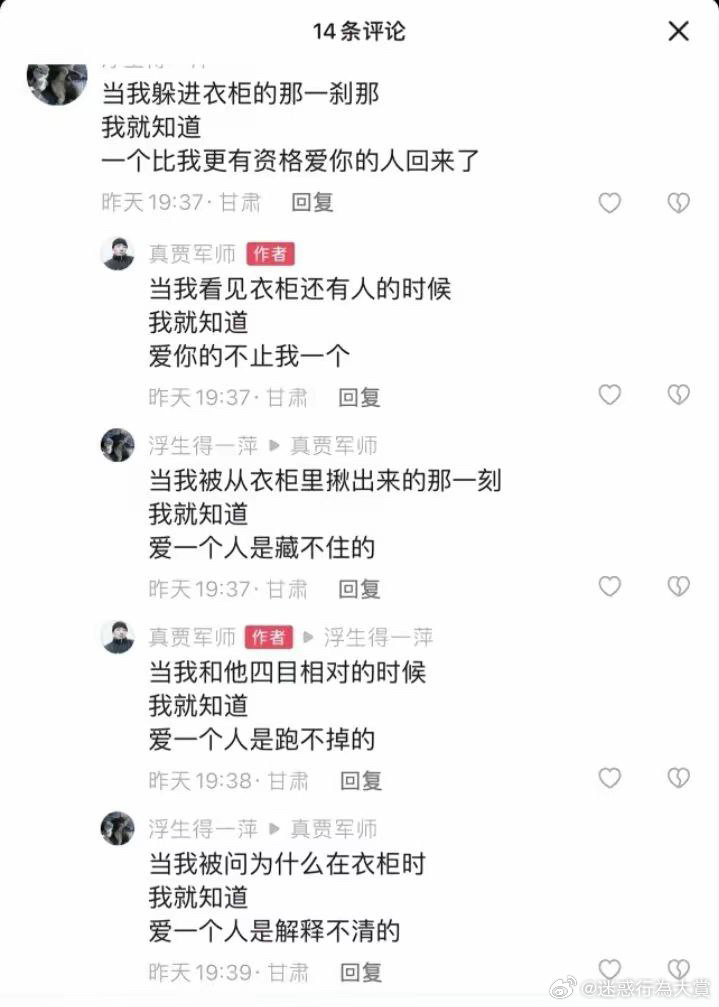Like the comment '当我躲进衣柜的那一刹那'
The width and height of the screenshot is (719, 1007).
[x=610, y=203]
